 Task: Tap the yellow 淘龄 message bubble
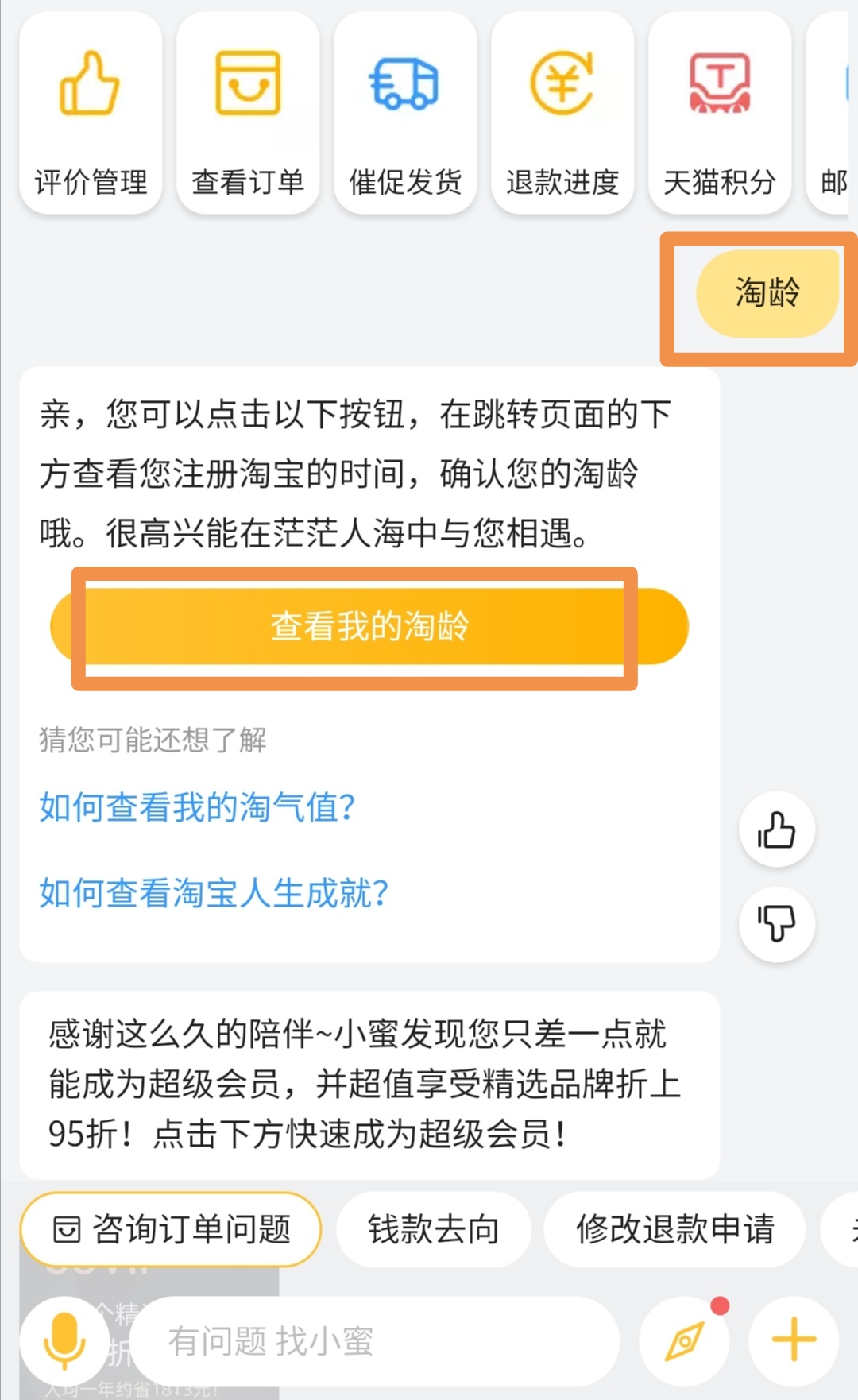765,294
